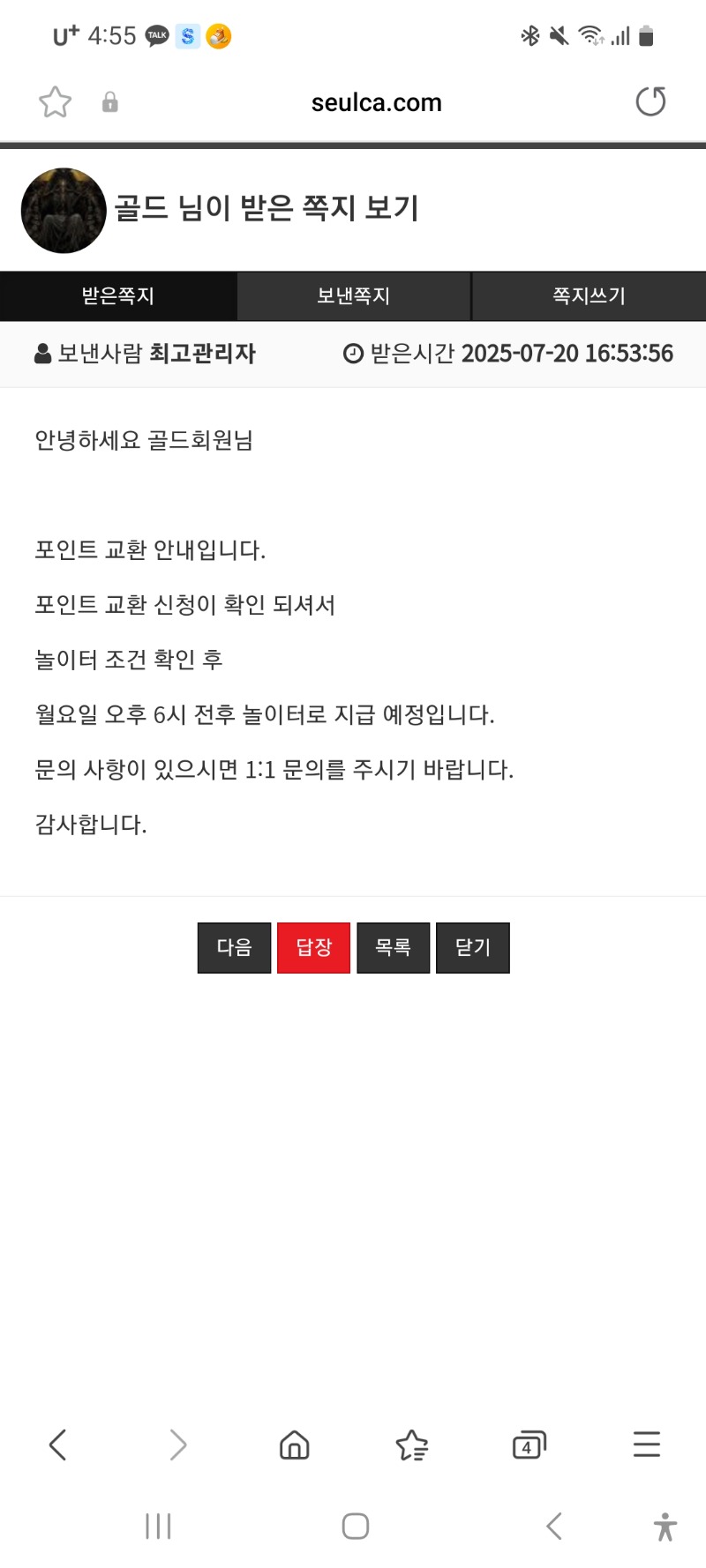Go back in the browser toolbar

(58, 1445)
